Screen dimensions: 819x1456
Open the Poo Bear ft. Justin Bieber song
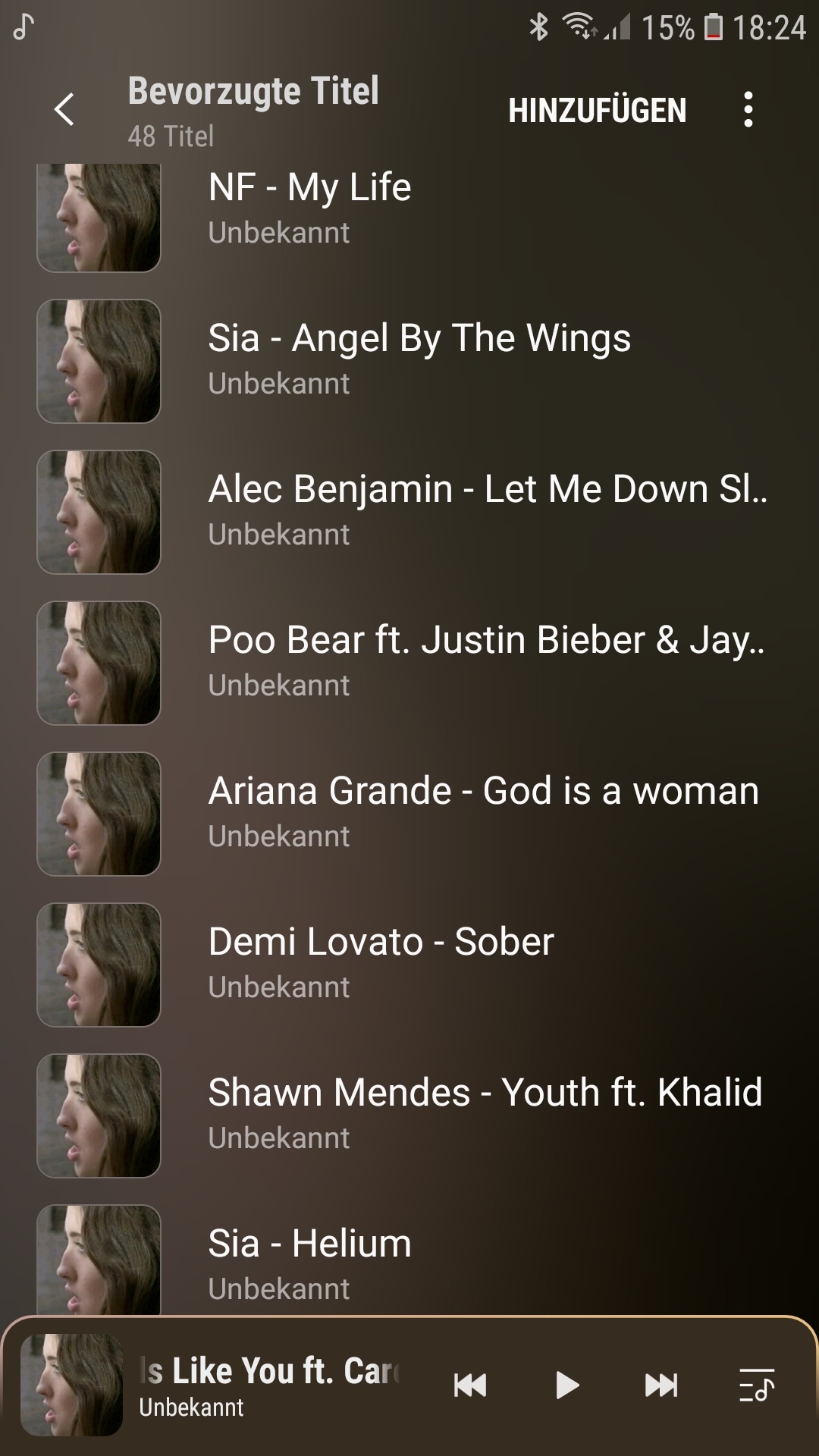(x=409, y=662)
